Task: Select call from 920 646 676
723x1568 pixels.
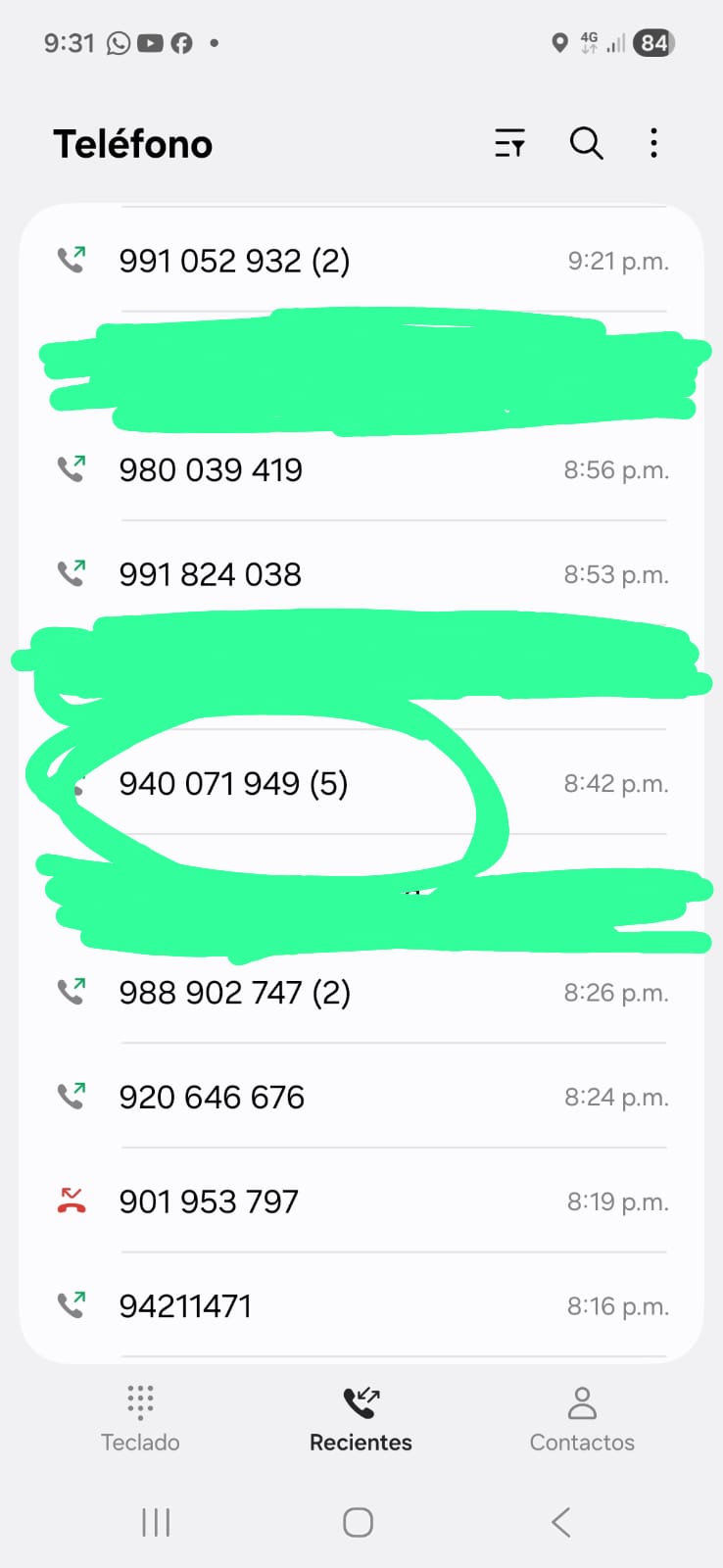Action: [x=362, y=1098]
